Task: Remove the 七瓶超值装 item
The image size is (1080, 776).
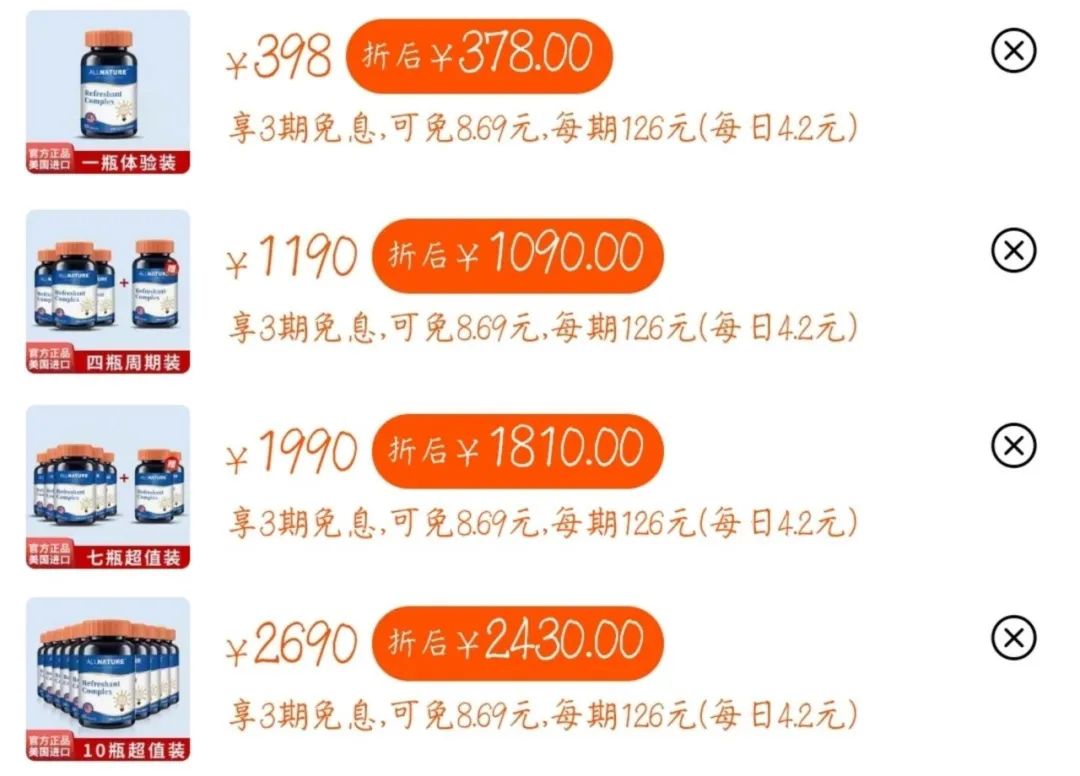Action: (x=1013, y=444)
